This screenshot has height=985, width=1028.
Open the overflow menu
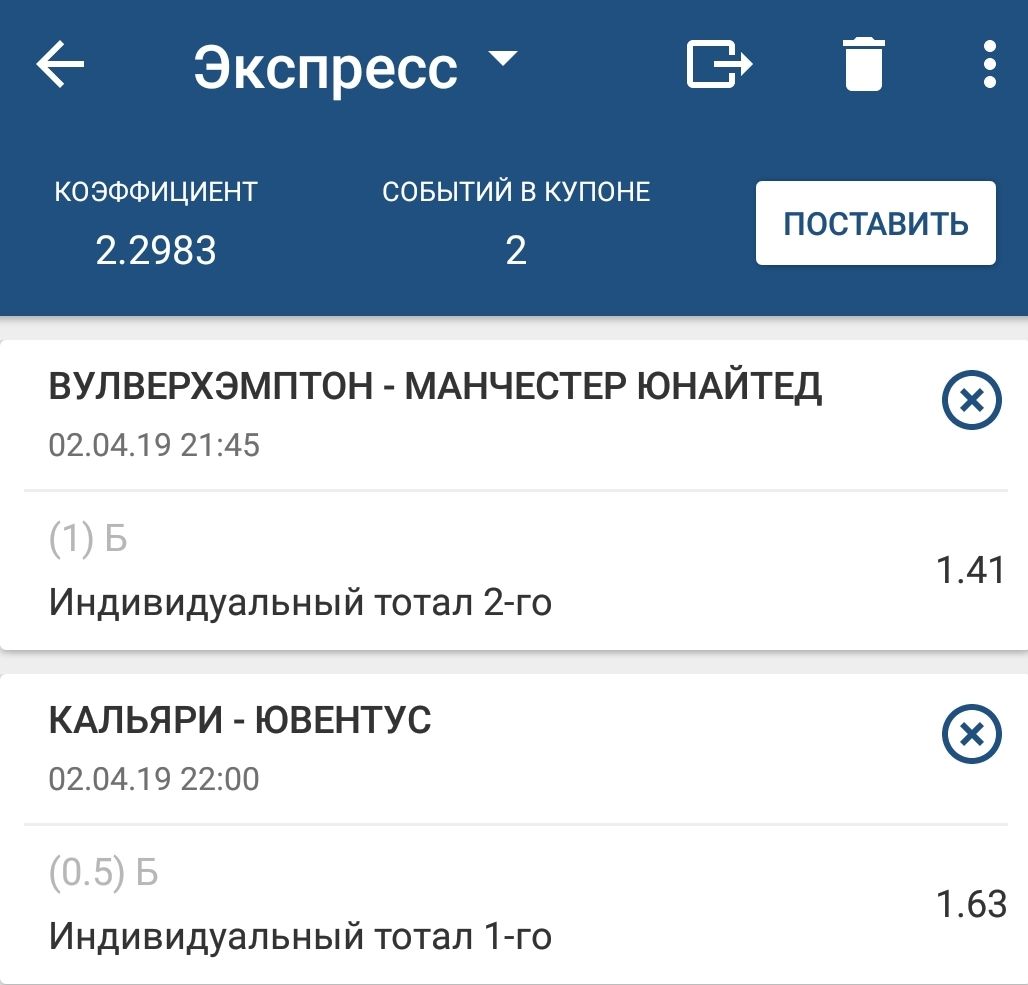point(989,66)
